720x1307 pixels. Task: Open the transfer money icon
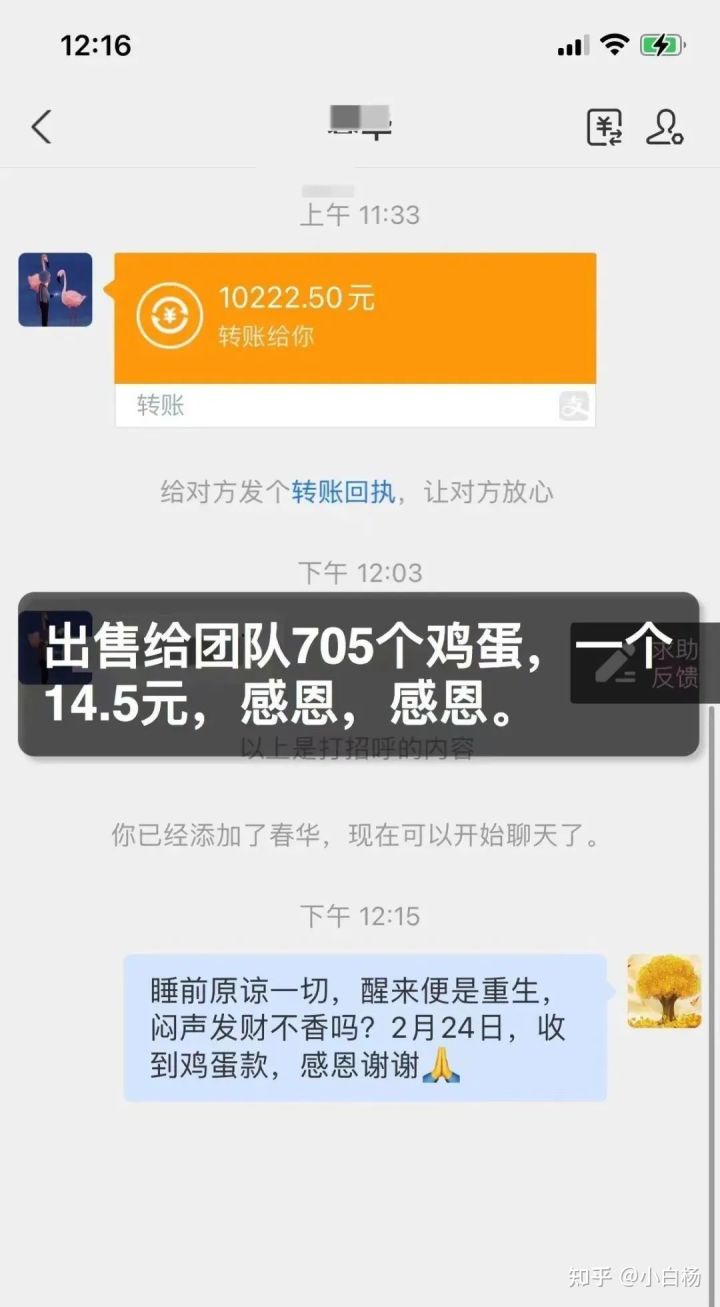click(x=604, y=128)
